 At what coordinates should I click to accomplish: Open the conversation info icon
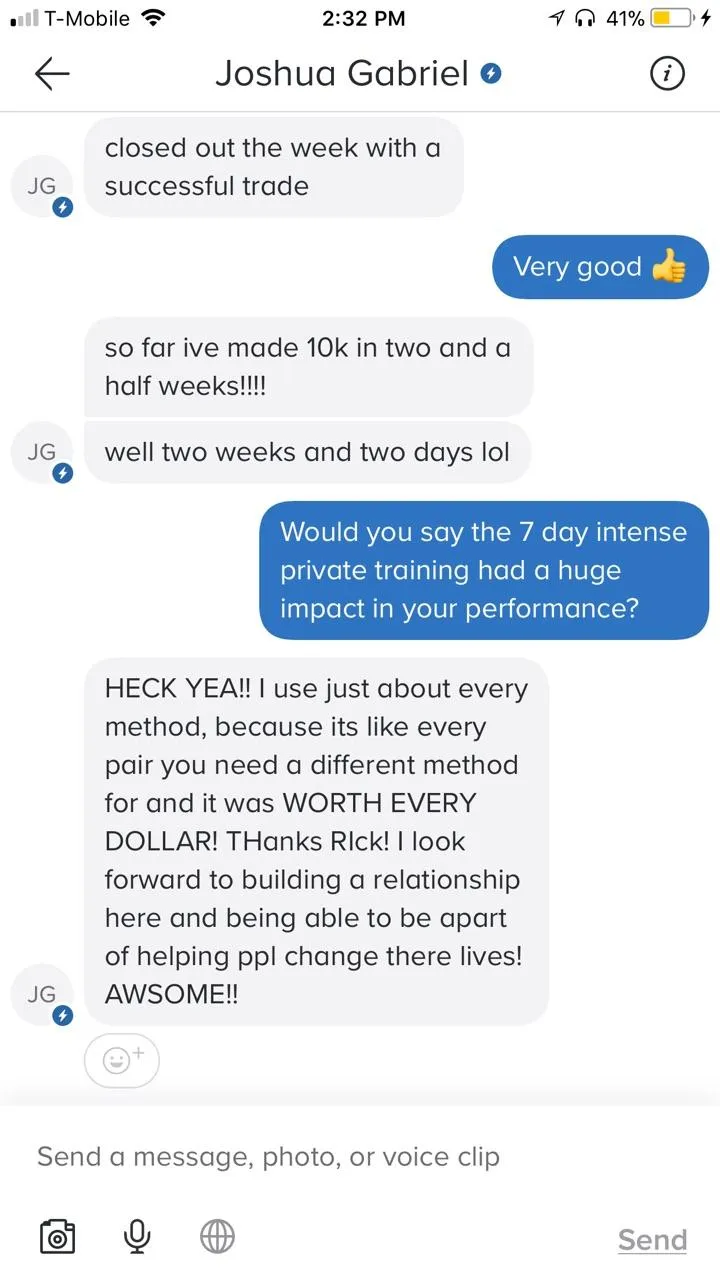667,74
